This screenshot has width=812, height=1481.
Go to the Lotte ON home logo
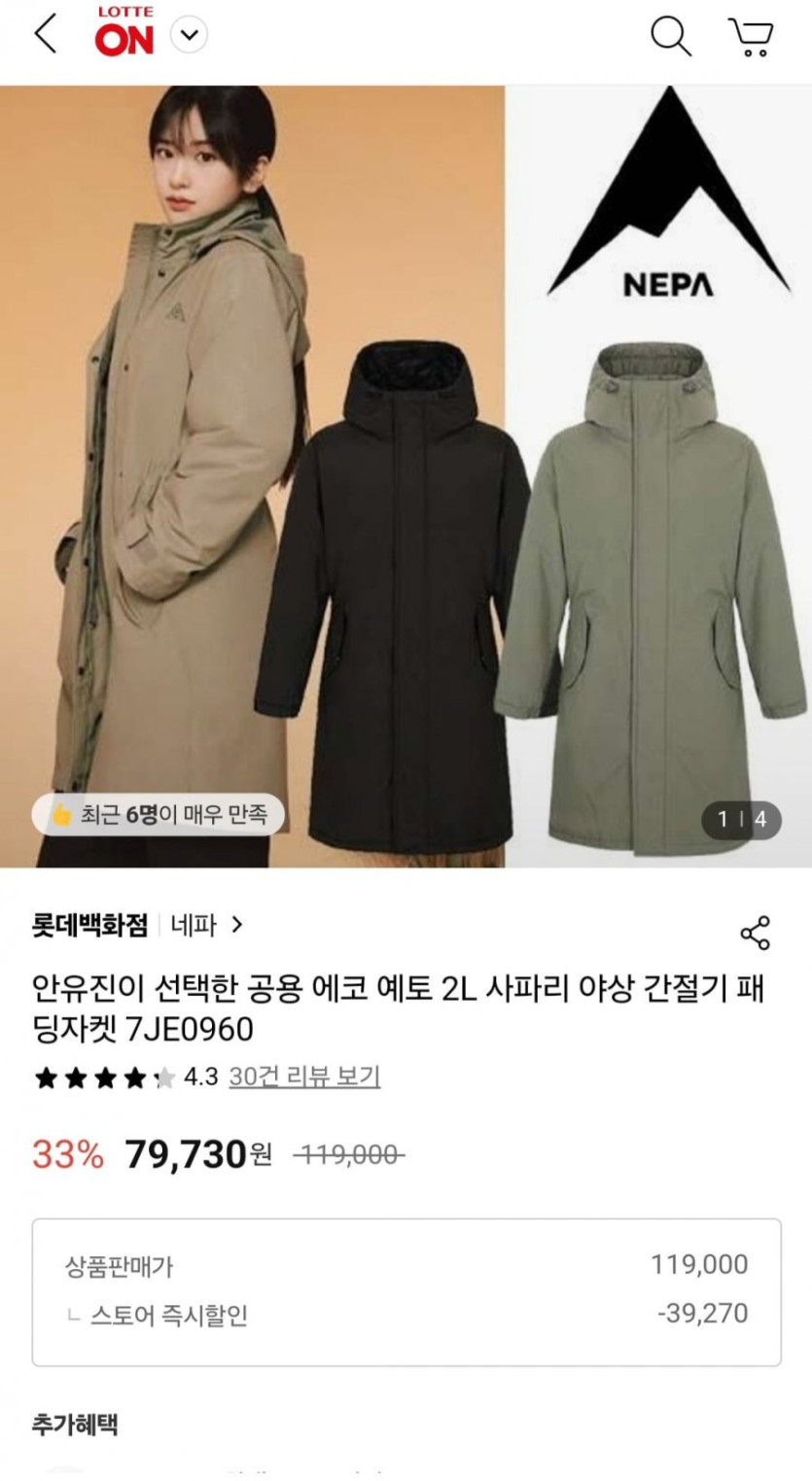(124, 32)
